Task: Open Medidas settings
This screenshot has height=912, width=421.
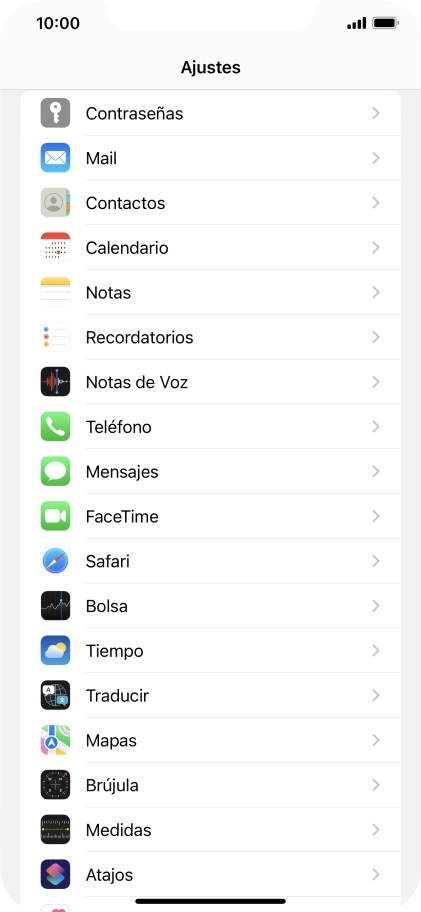Action: point(210,829)
